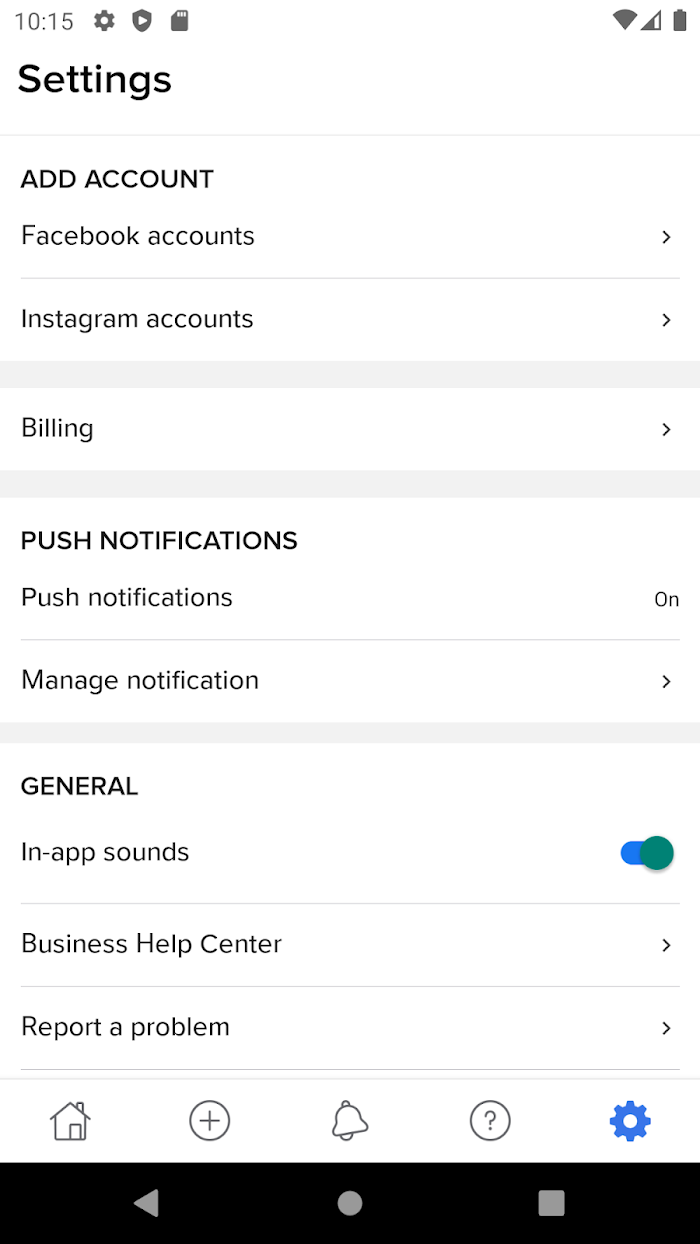Image resolution: width=700 pixels, height=1244 pixels.
Task: Go to the home tab
Action: click(70, 1121)
